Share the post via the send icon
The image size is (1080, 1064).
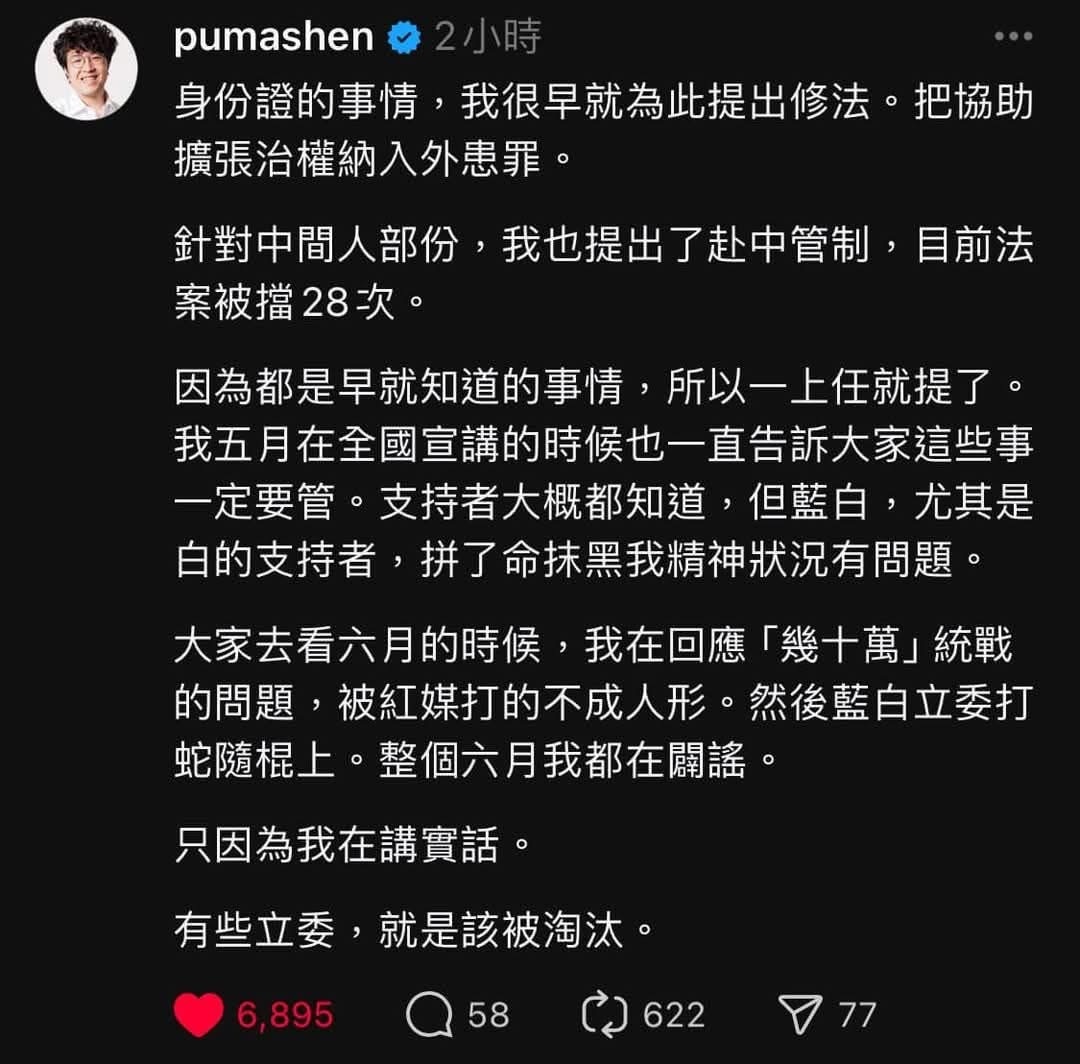799,1016
